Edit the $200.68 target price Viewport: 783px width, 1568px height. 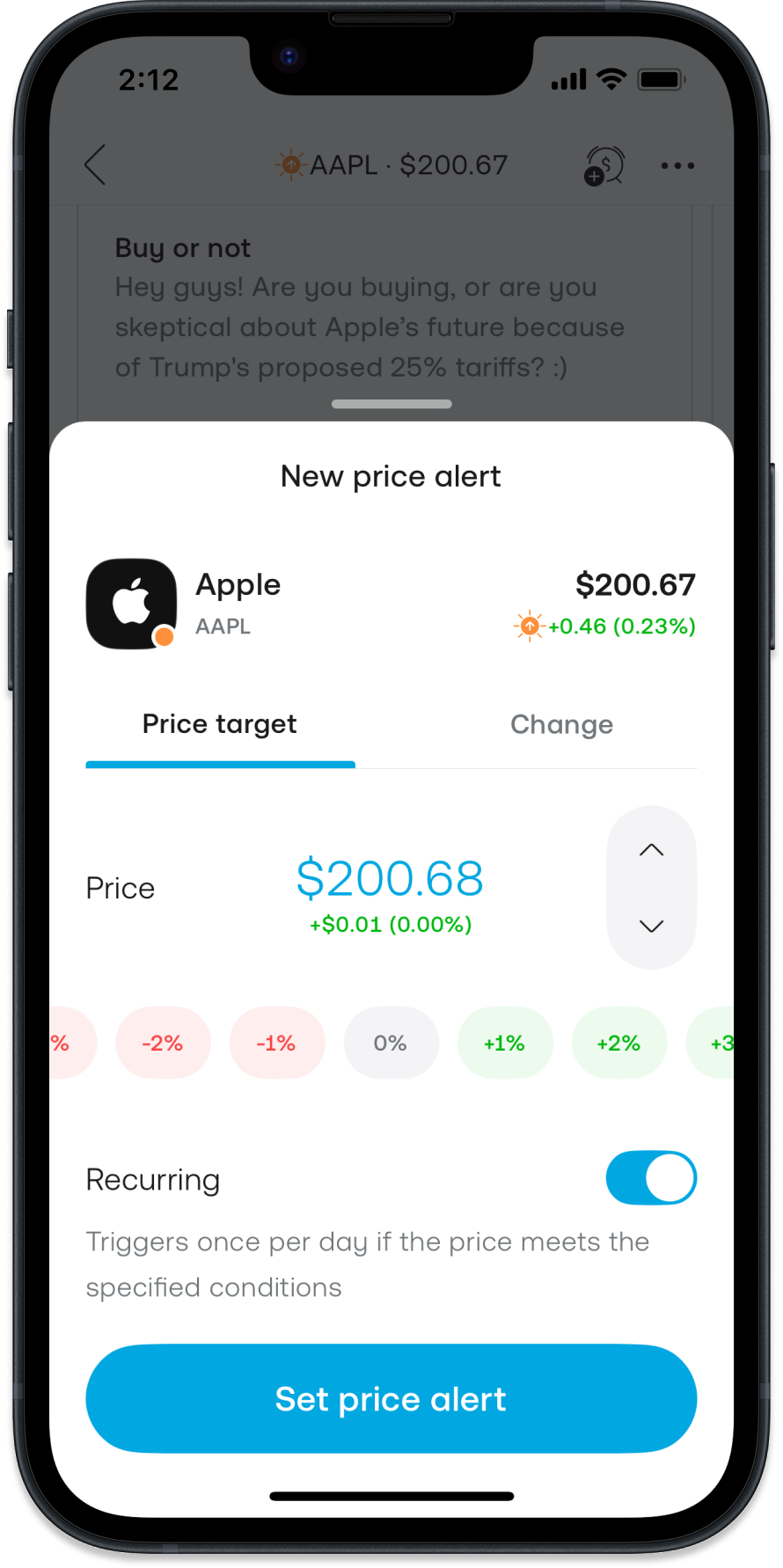tap(390, 879)
